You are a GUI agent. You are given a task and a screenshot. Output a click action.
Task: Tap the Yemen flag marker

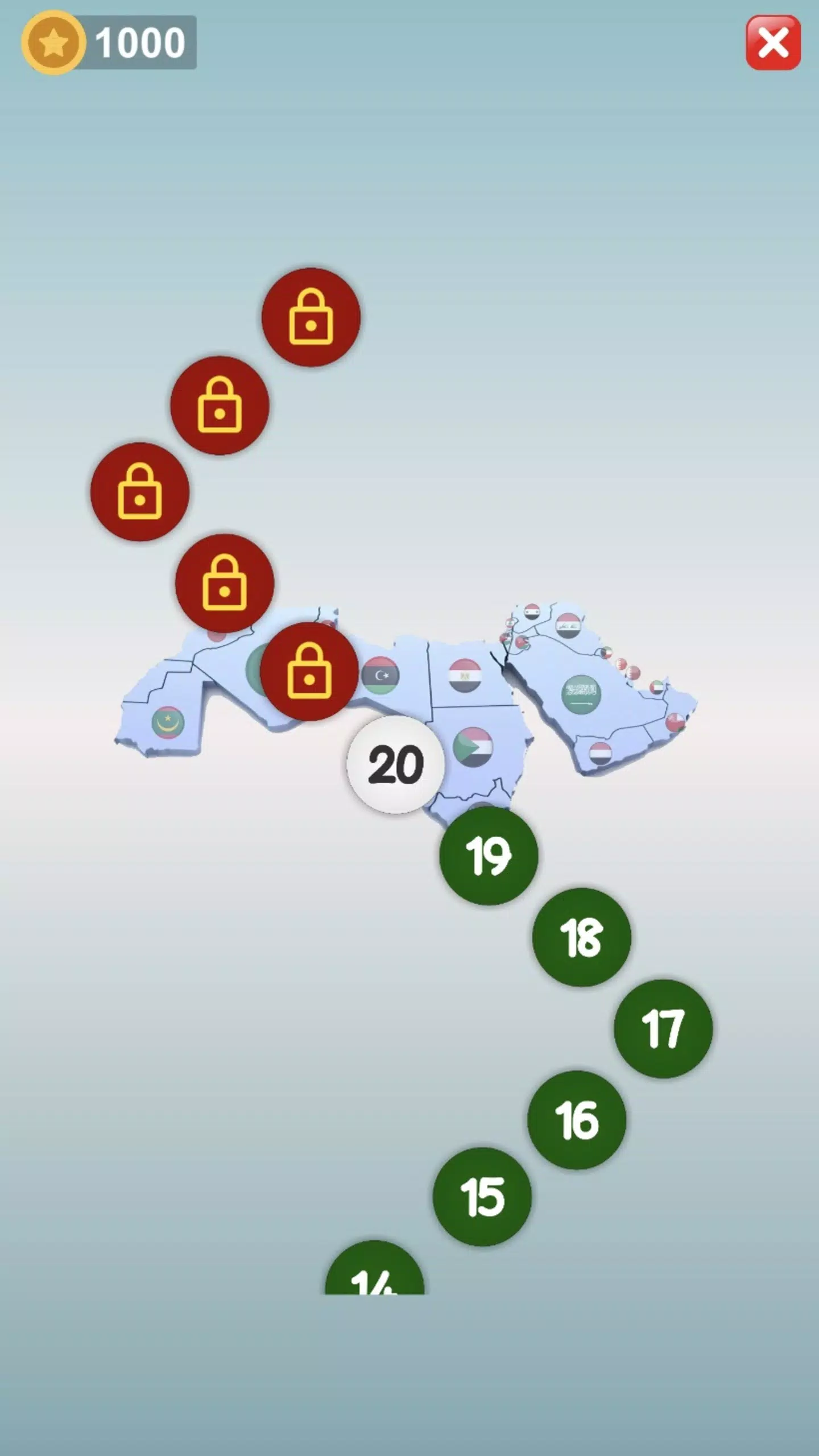coord(601,754)
